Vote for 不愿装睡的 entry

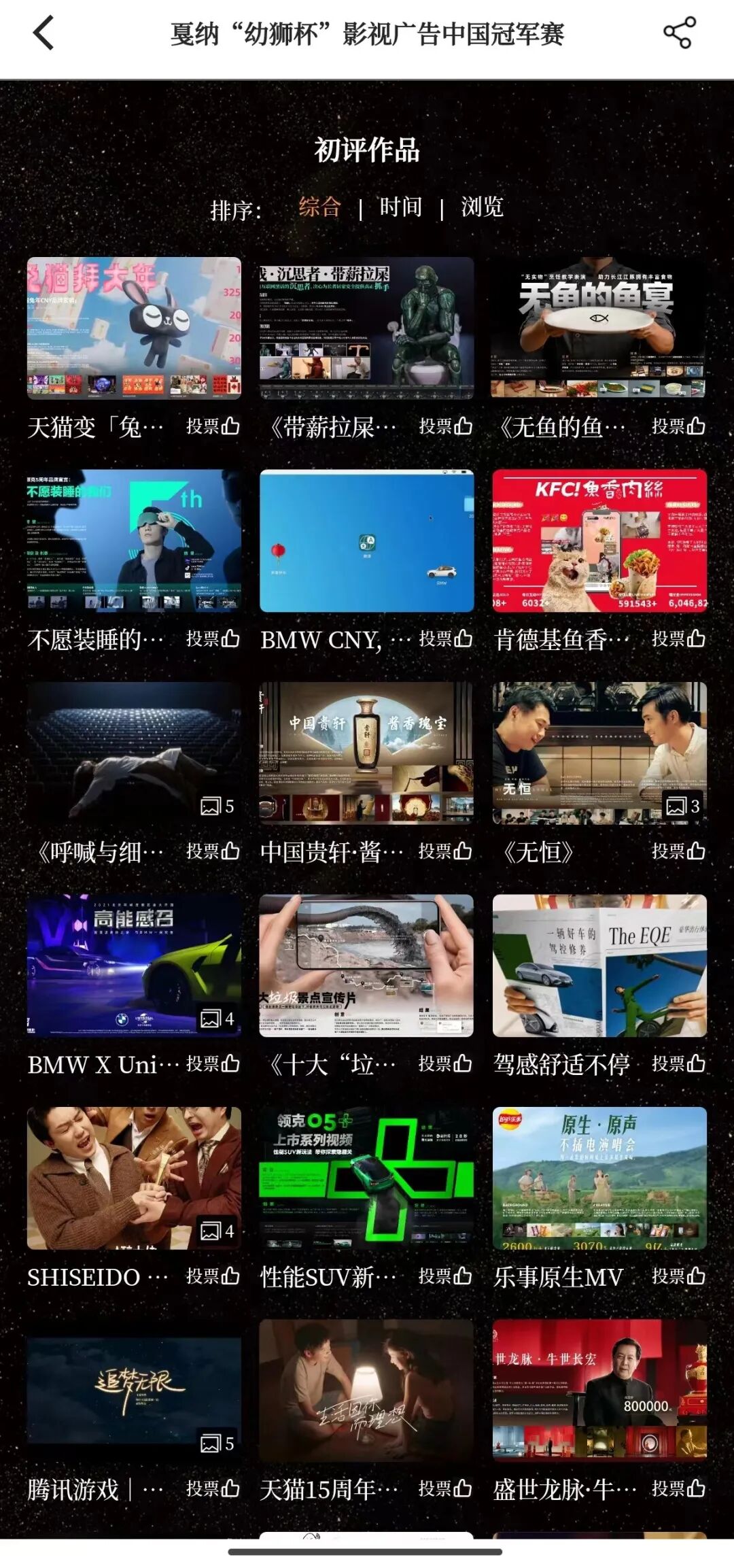click(x=213, y=638)
